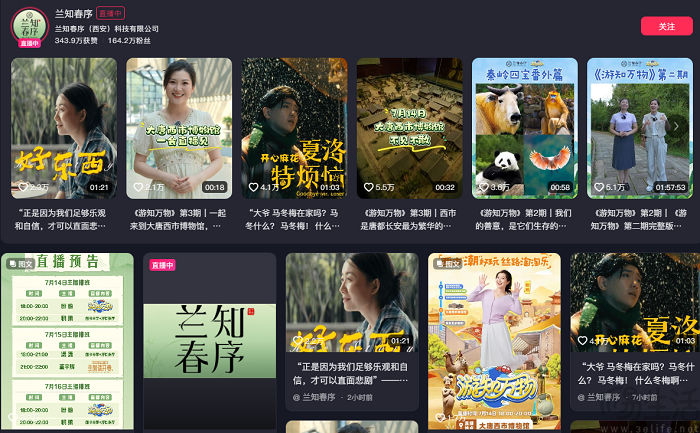
Task: Open the 夏洛 post from 7小时前
Action: 634,320
